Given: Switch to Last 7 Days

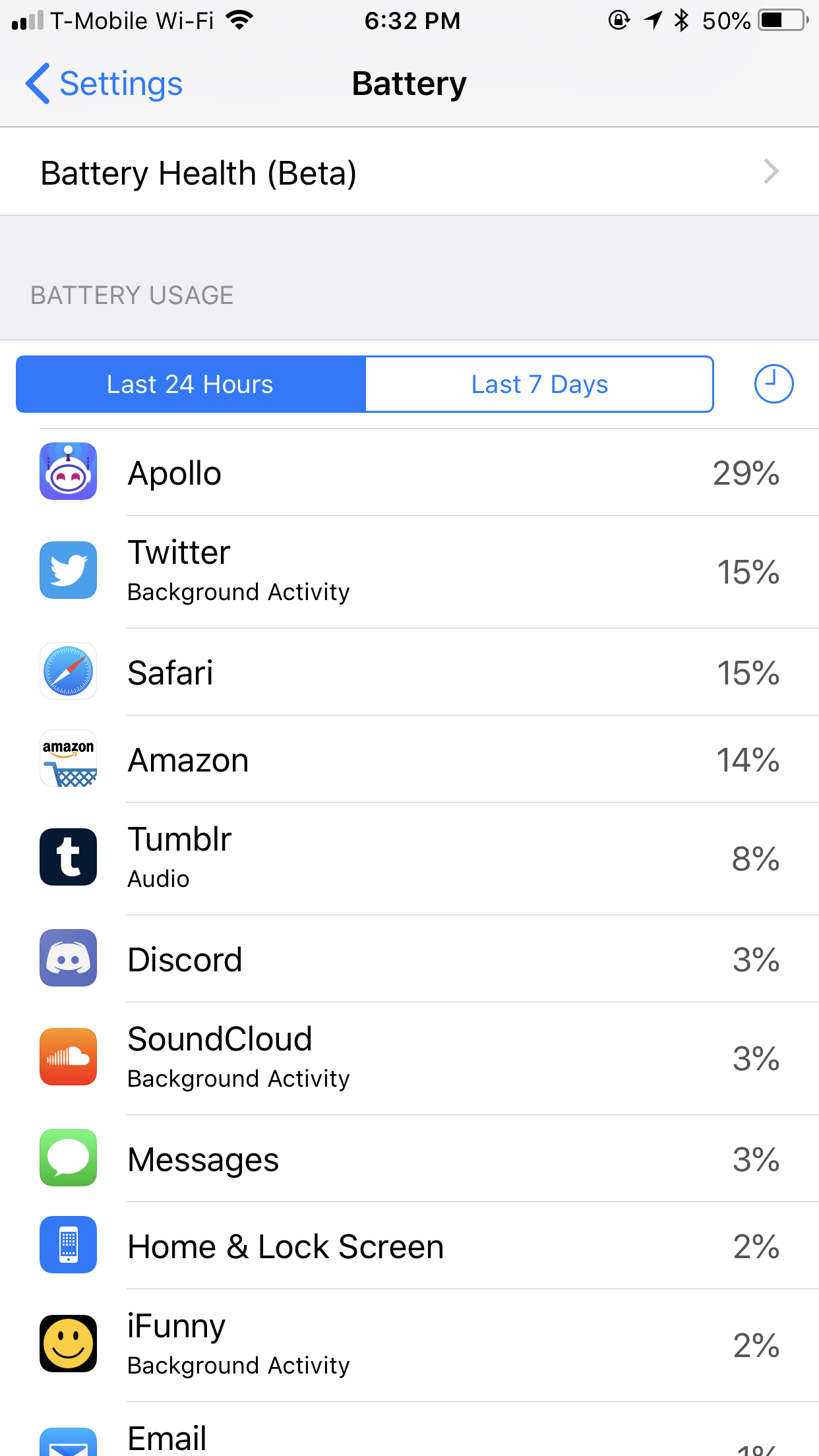Looking at the screenshot, I should [539, 384].
